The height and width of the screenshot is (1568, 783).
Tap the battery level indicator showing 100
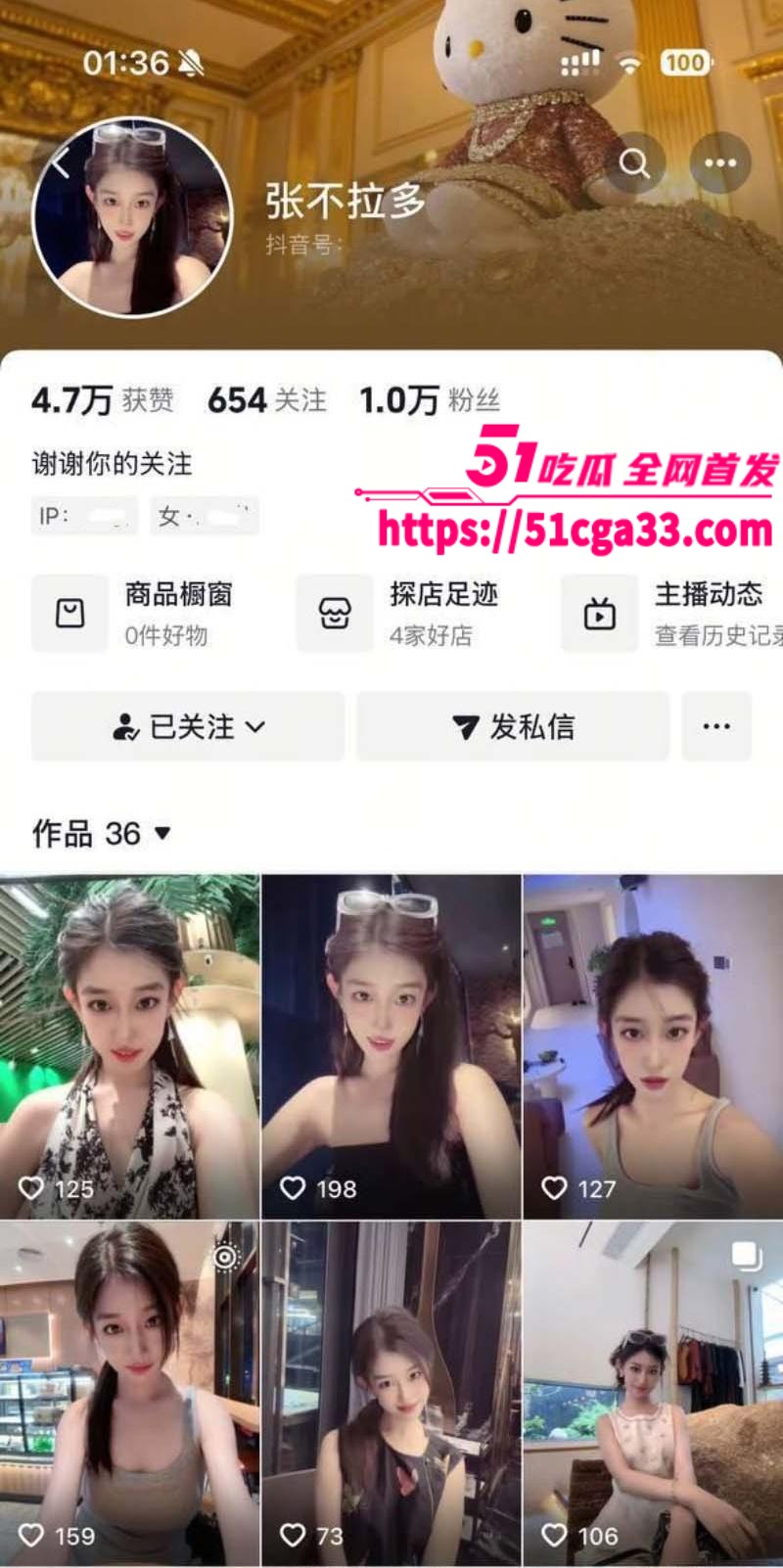pos(685,62)
